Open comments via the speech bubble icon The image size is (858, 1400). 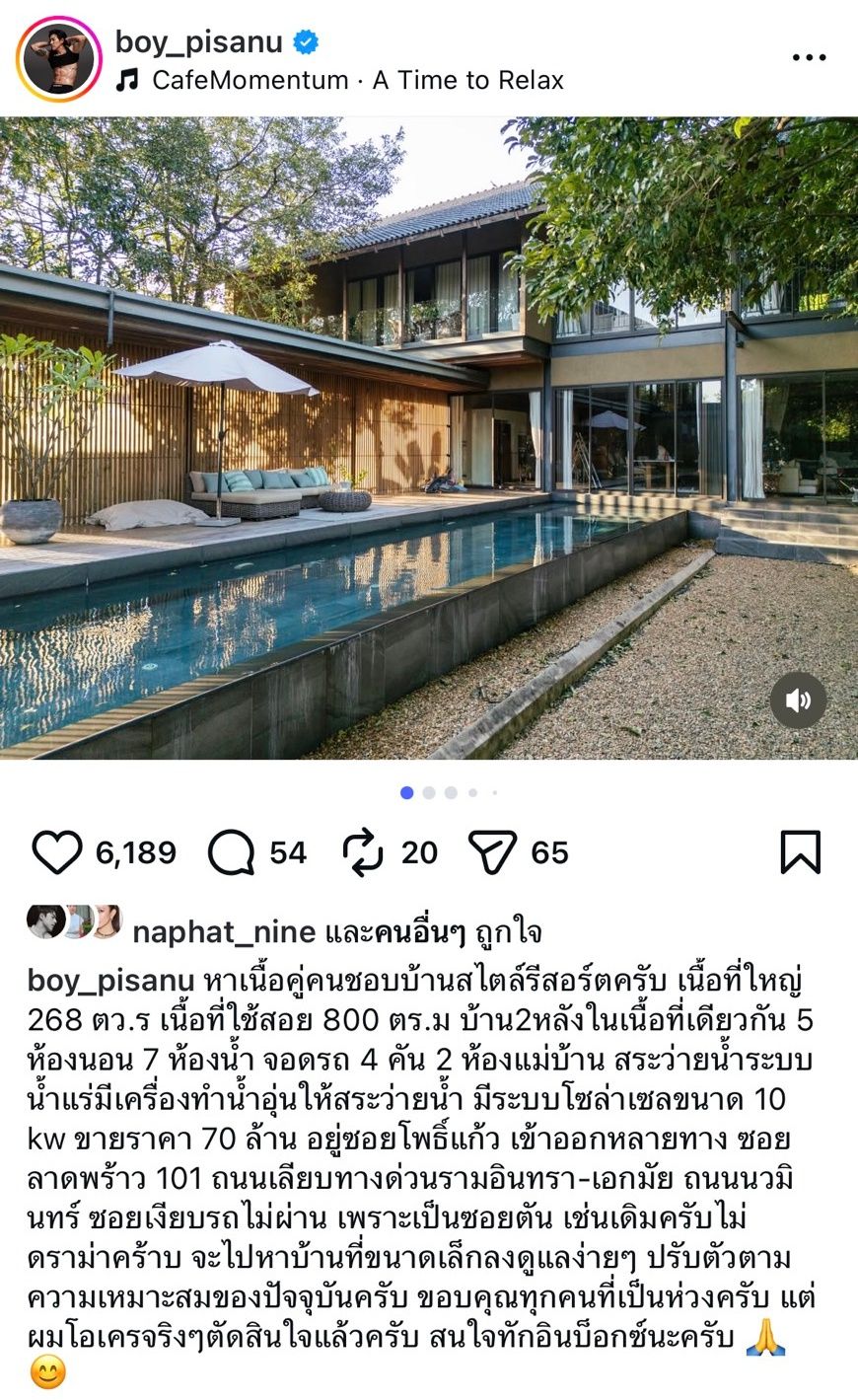[232, 852]
